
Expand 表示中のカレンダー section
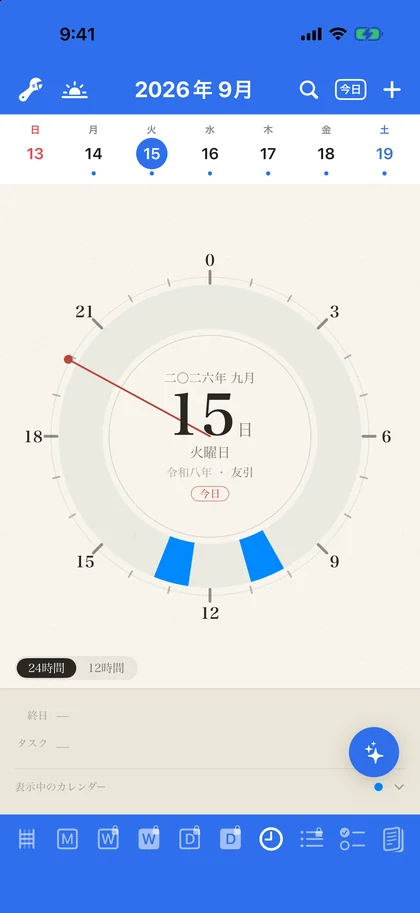pyautogui.click(x=399, y=787)
